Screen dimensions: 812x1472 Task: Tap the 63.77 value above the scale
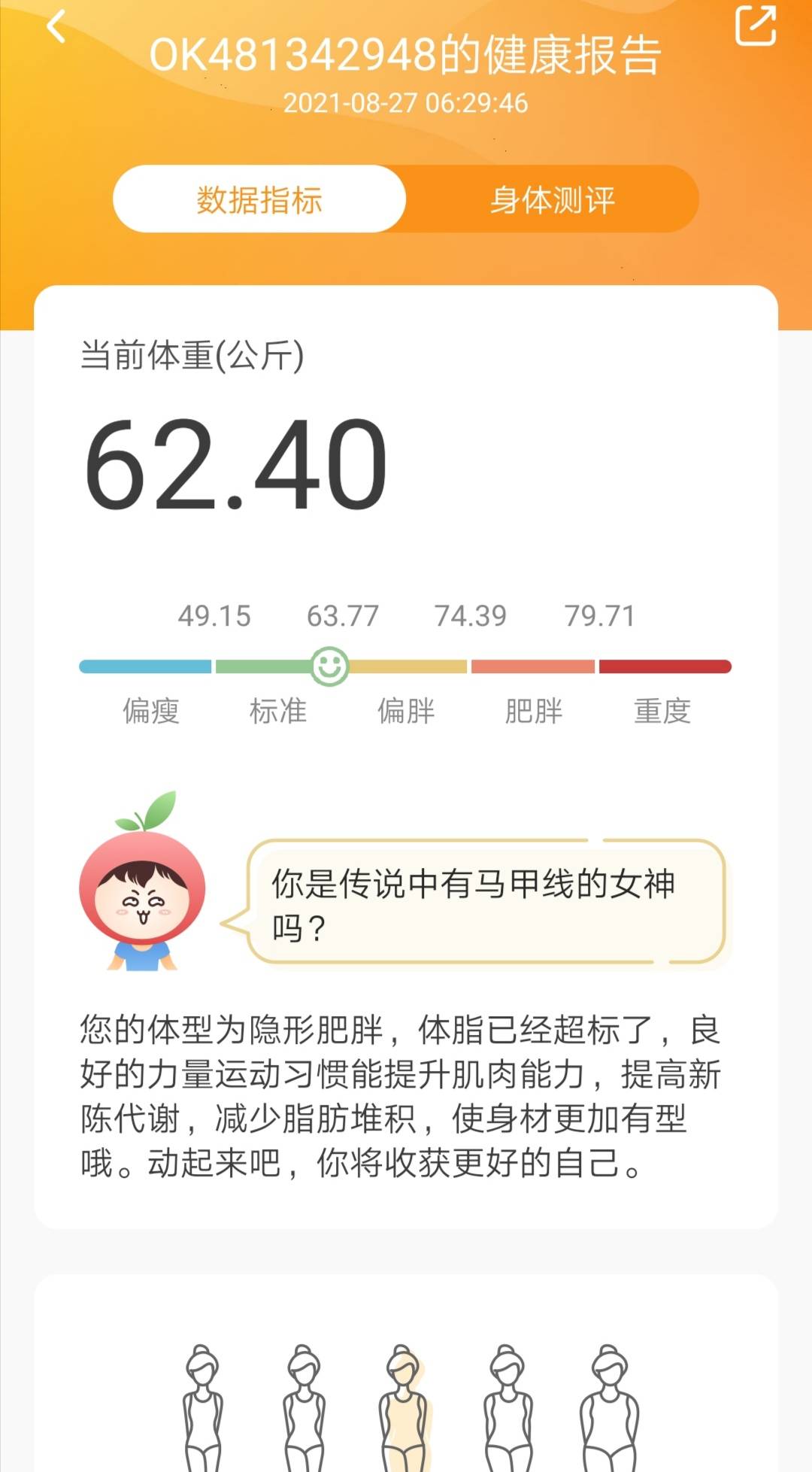[344, 615]
